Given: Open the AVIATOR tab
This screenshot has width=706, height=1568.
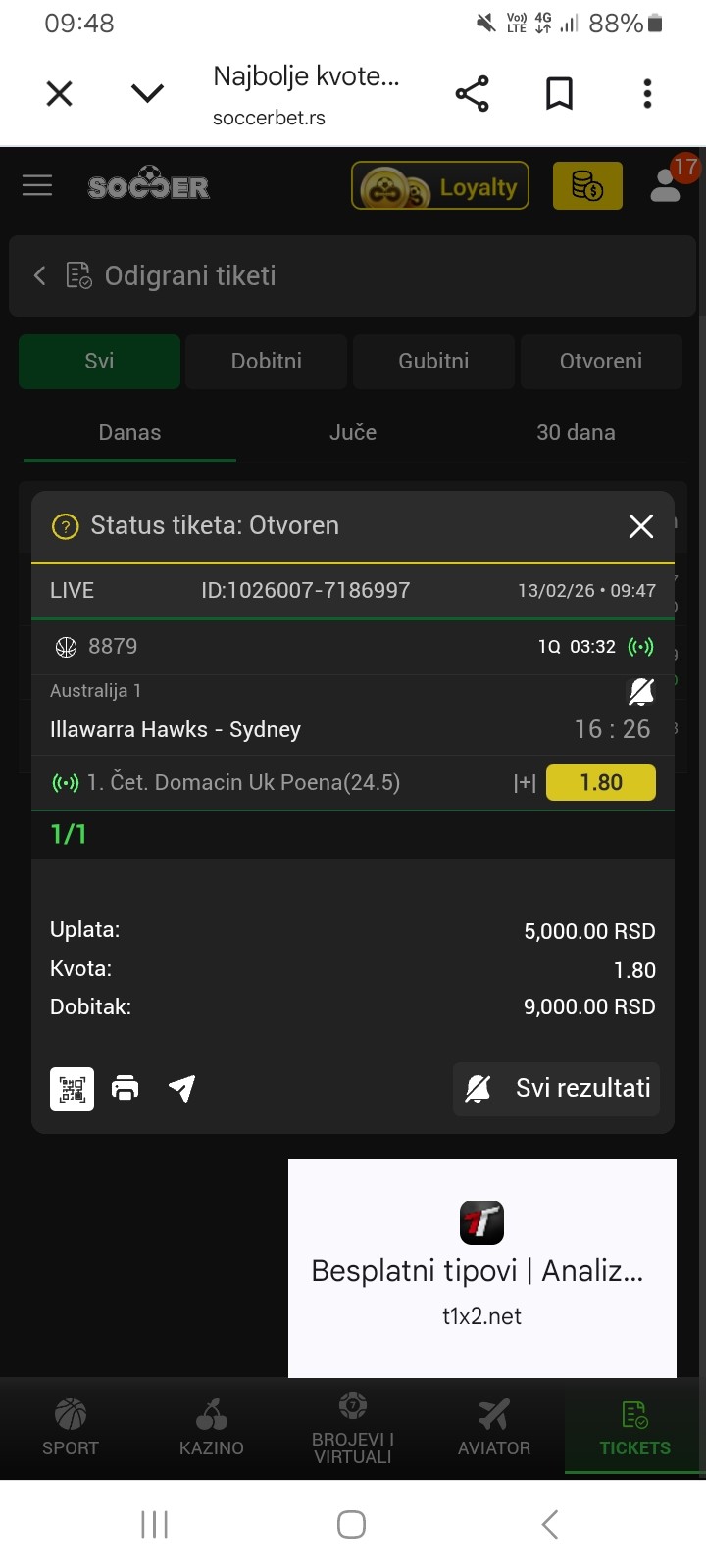Looking at the screenshot, I should [494, 1428].
